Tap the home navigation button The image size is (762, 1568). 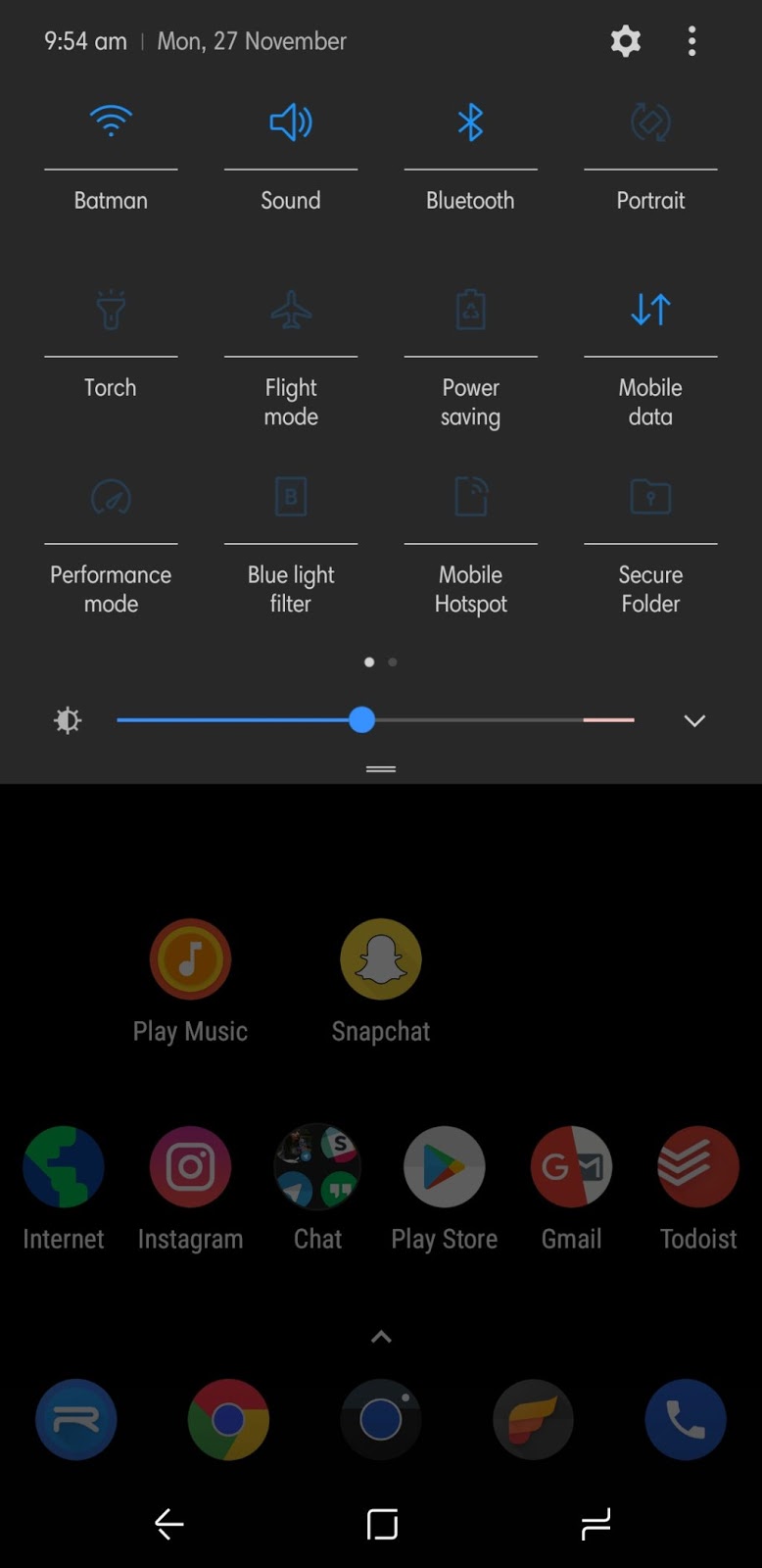(x=382, y=1524)
